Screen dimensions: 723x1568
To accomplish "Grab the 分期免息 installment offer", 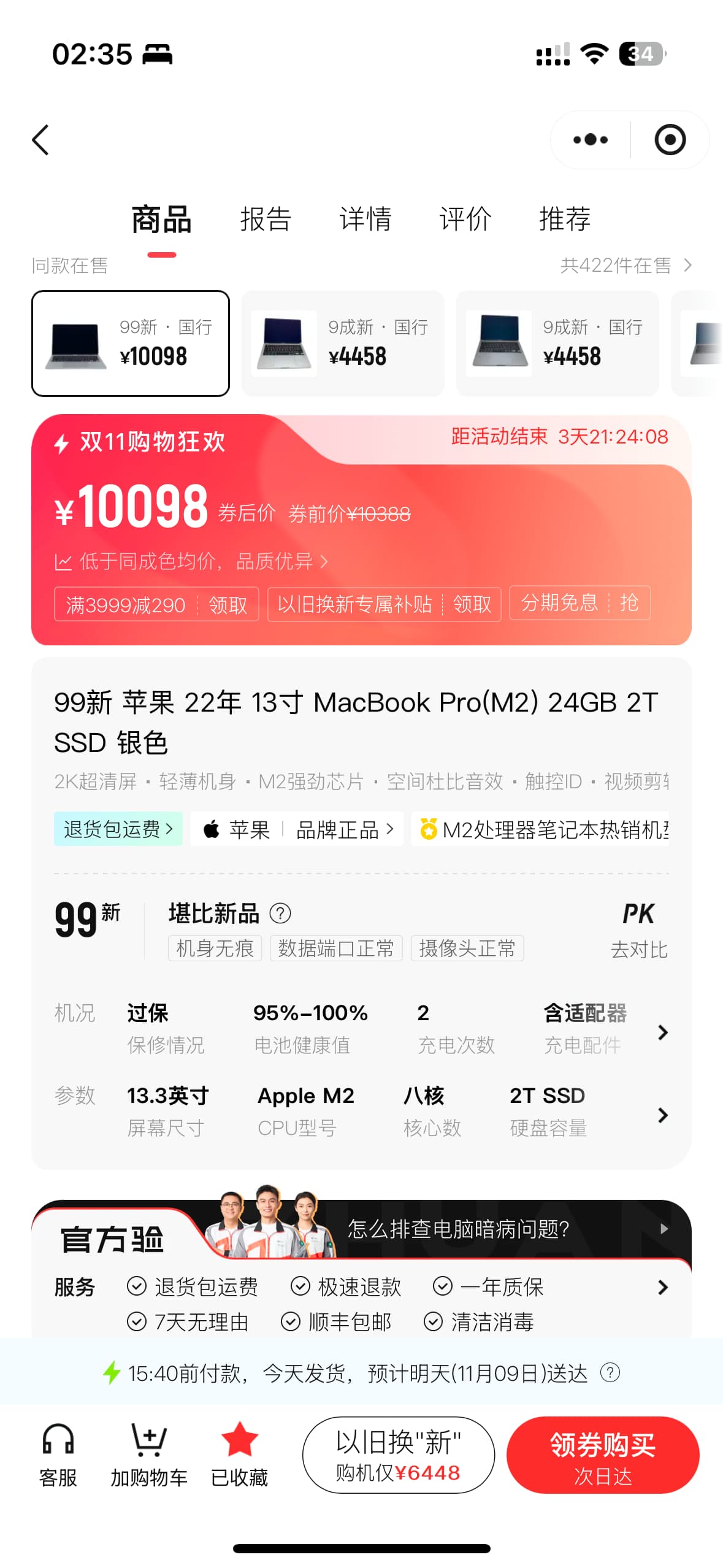I will coord(580,603).
